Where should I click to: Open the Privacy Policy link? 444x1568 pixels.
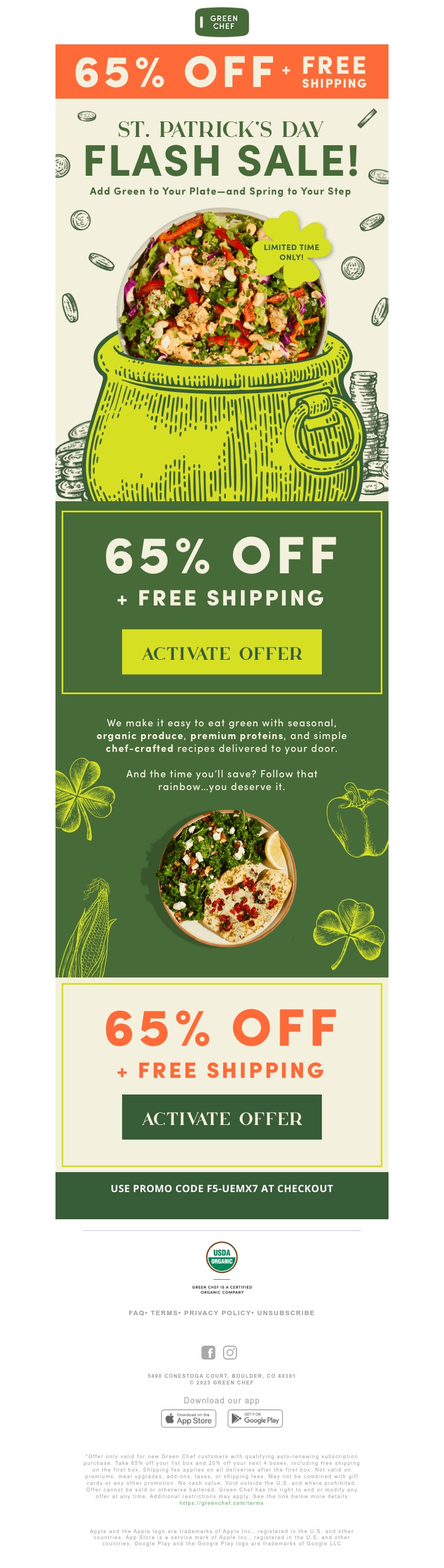pos(217,1313)
